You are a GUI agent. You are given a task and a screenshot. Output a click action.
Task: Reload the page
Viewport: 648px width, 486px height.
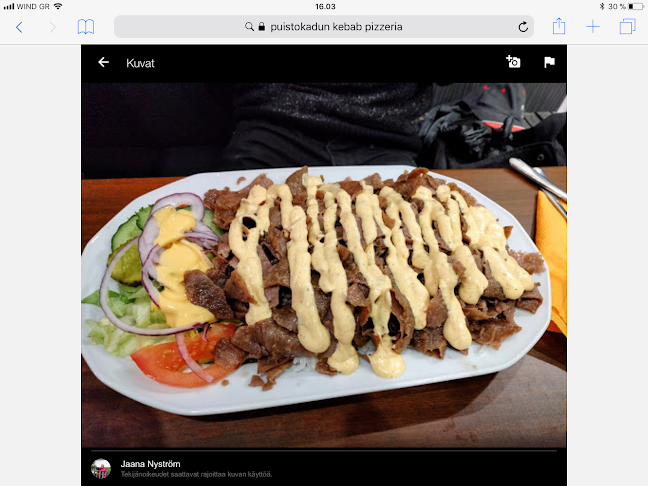coord(523,27)
